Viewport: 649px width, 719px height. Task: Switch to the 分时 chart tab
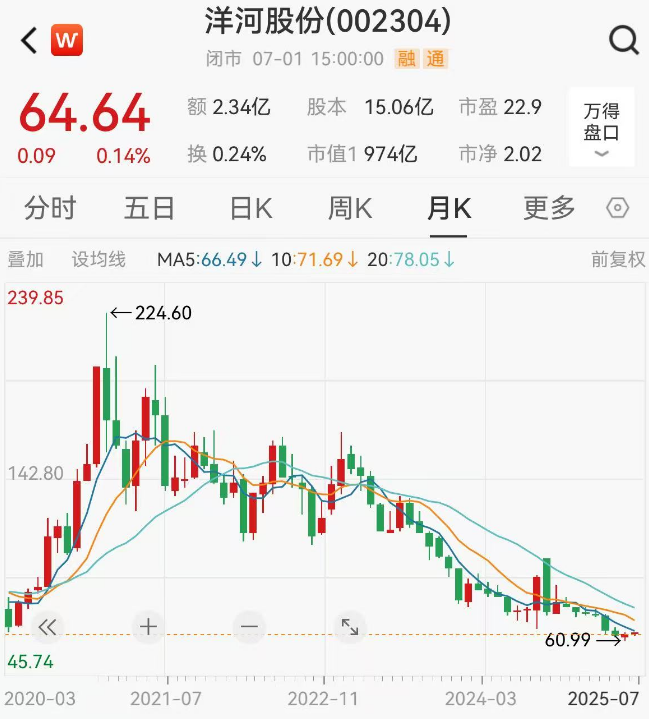pyautogui.click(x=50, y=208)
